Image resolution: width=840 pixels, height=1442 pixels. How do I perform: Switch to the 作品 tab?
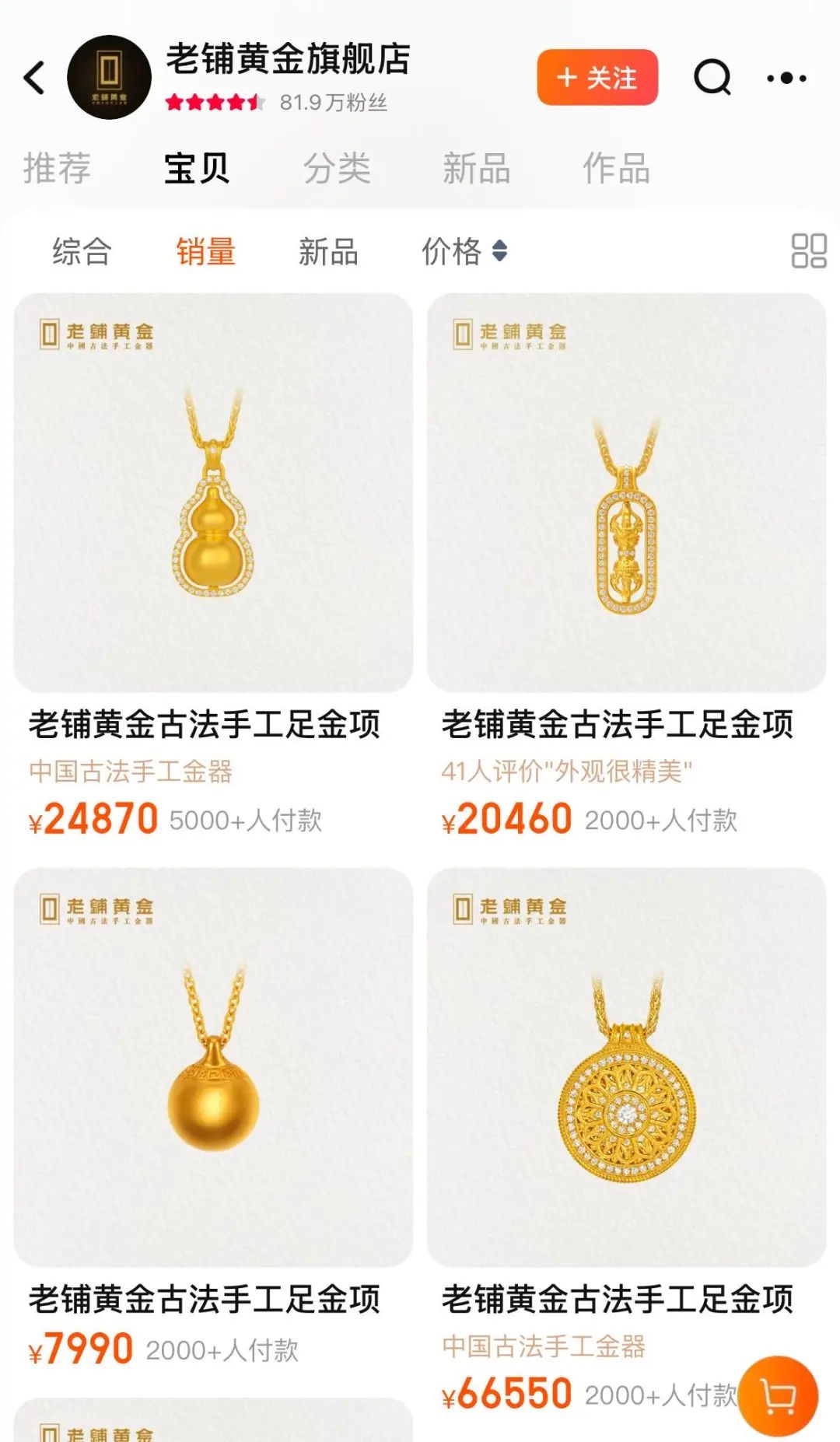tap(616, 168)
